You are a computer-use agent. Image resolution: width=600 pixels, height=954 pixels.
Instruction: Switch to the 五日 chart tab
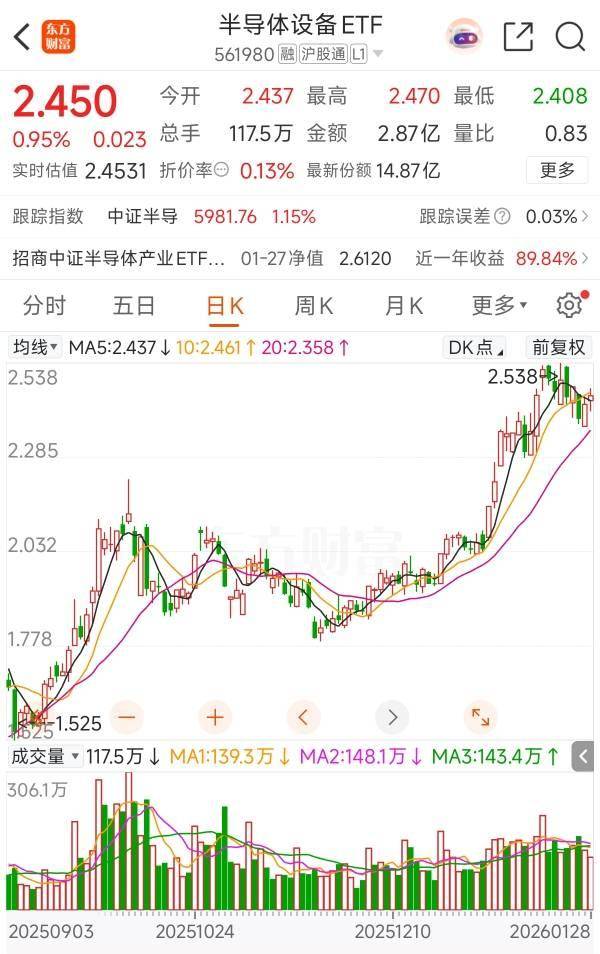pos(134,305)
